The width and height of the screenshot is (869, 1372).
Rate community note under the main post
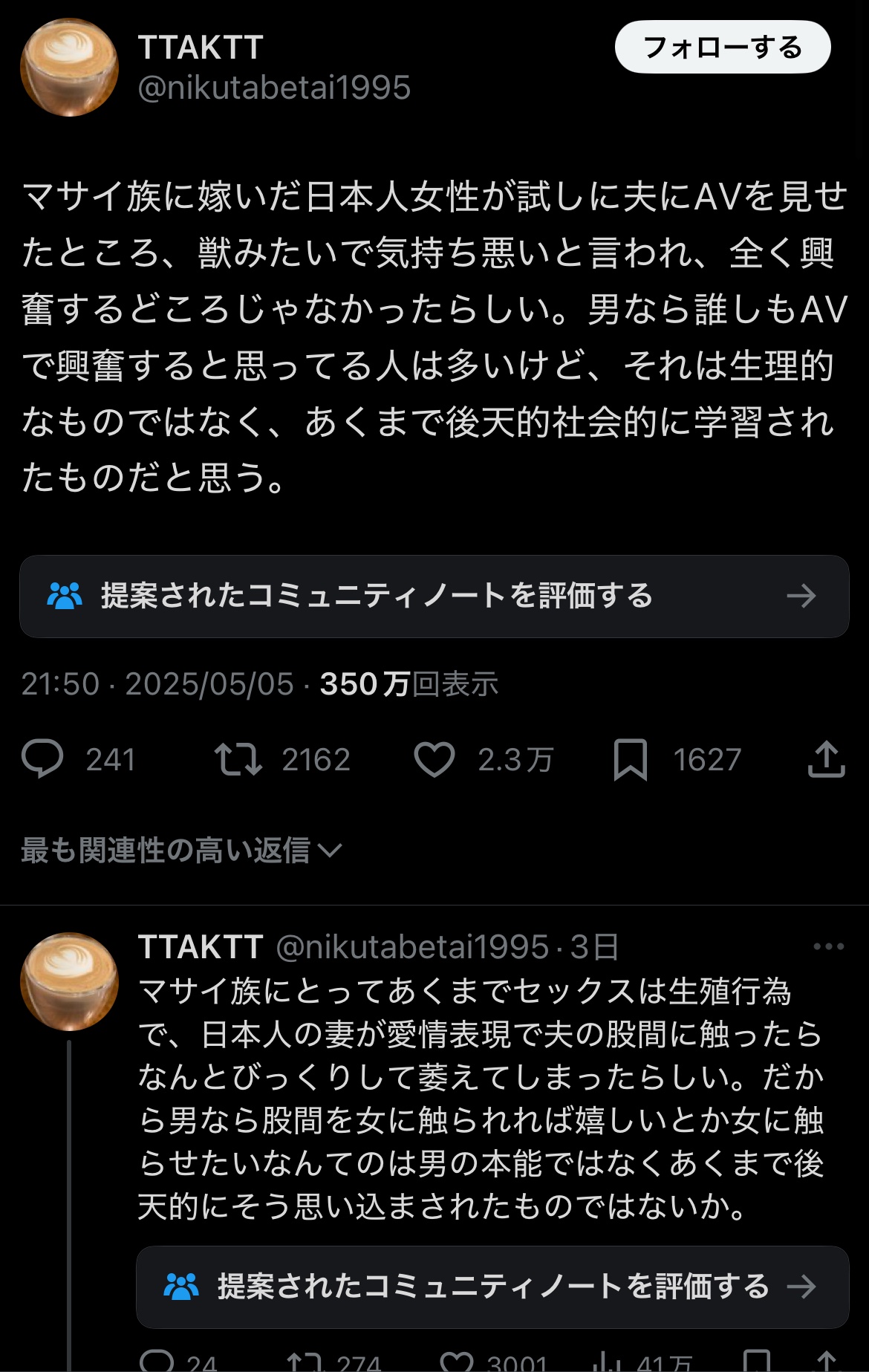434,596
